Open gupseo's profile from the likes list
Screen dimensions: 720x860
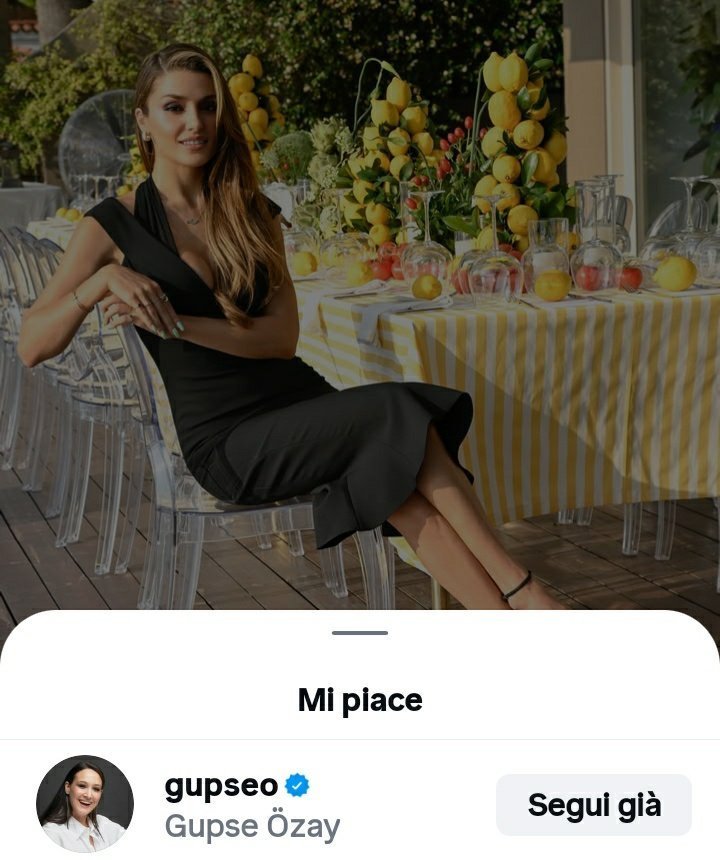pos(221,786)
